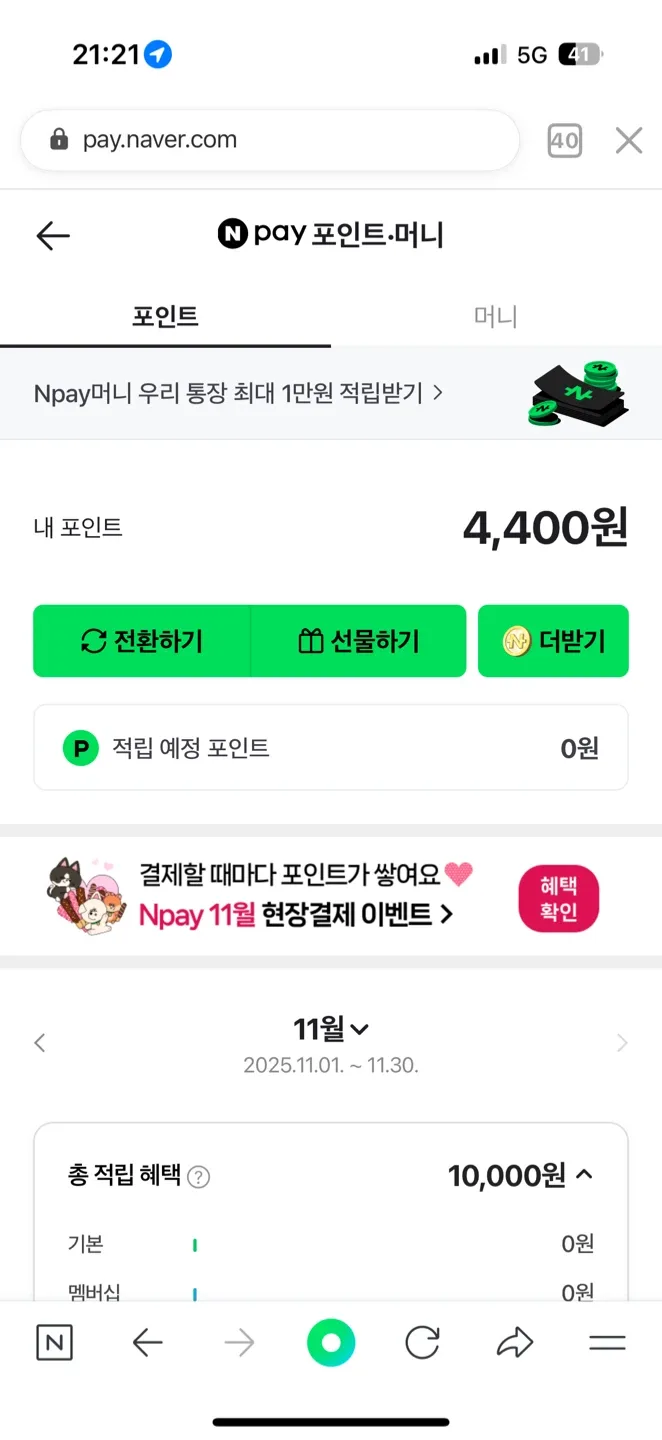Screen dimensions: 662x1440
Task: Tap the 전환하기 button
Action: (142, 641)
